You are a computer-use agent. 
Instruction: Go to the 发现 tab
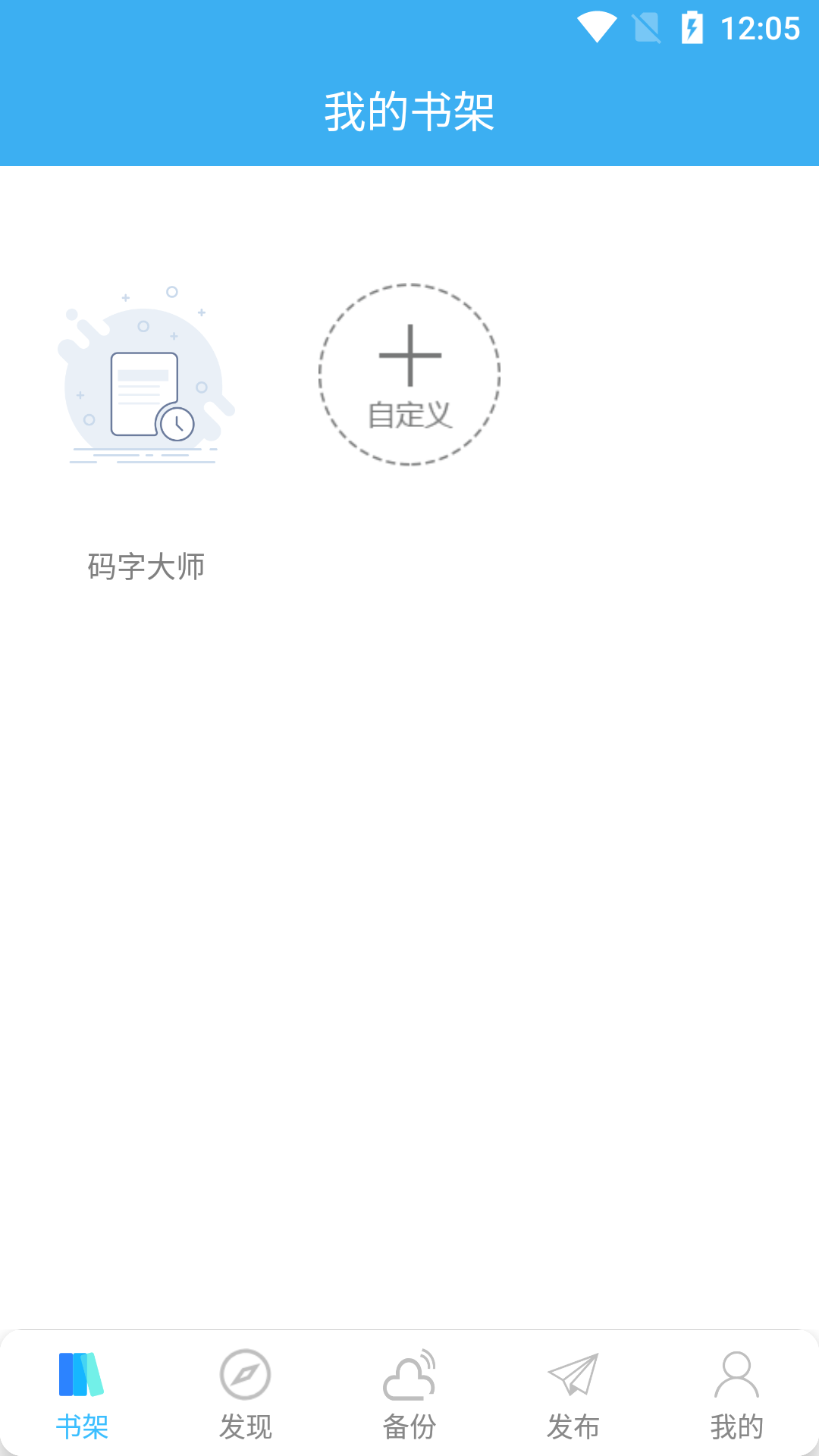click(x=245, y=1395)
